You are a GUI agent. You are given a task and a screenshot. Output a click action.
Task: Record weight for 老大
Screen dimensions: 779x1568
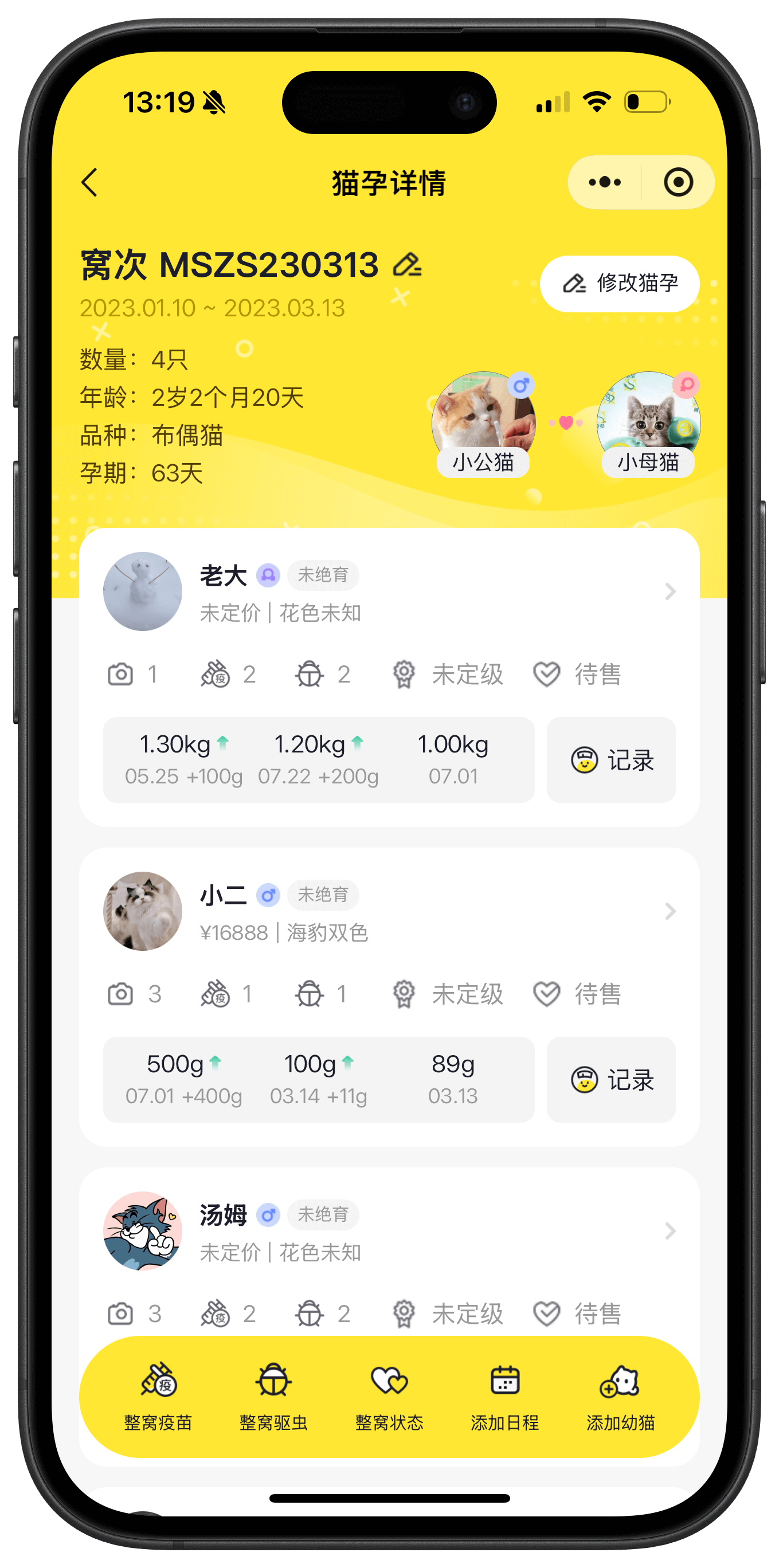point(611,760)
